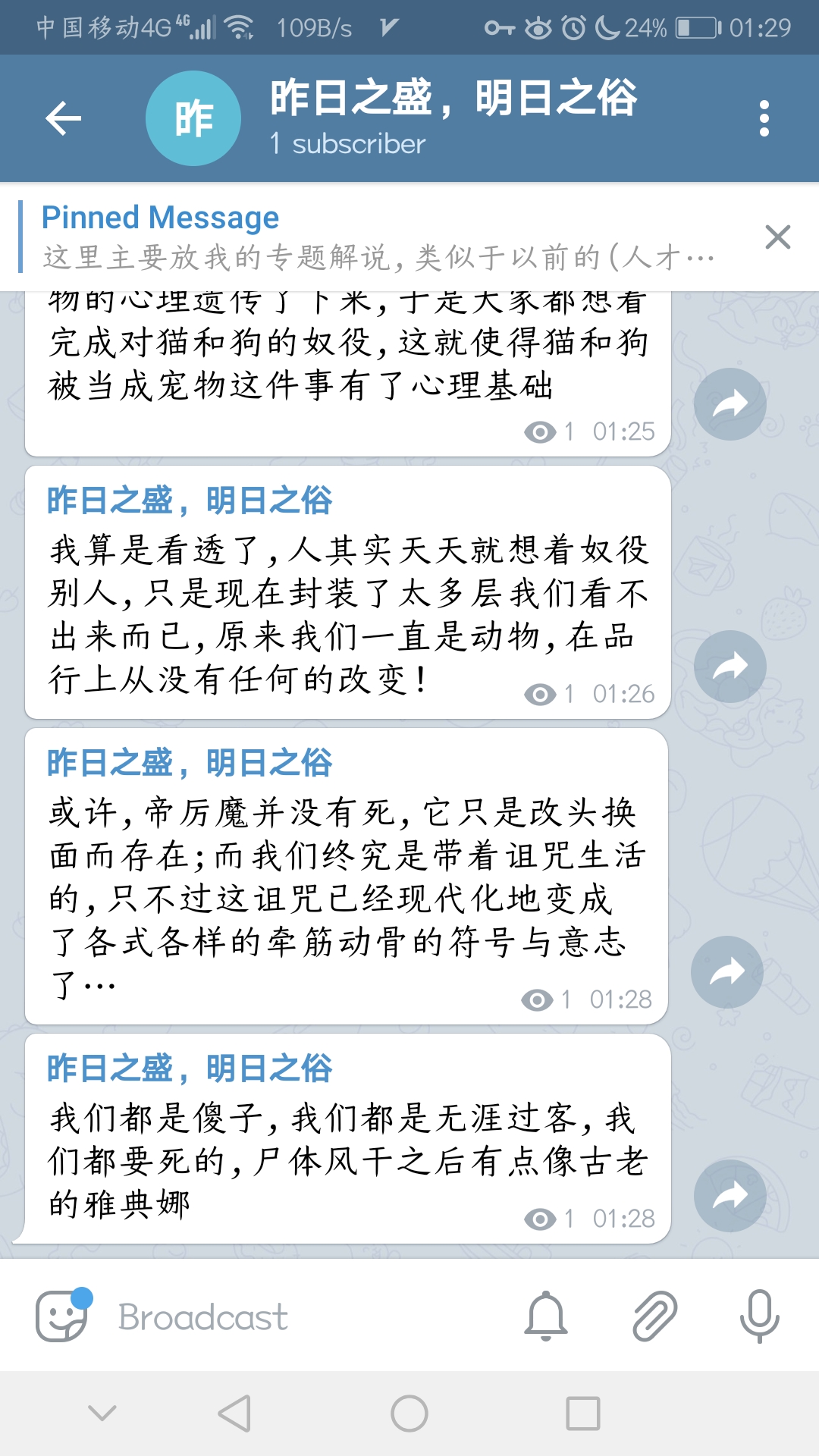Open the channel's overflow menu
819x1456 pixels.
[764, 118]
